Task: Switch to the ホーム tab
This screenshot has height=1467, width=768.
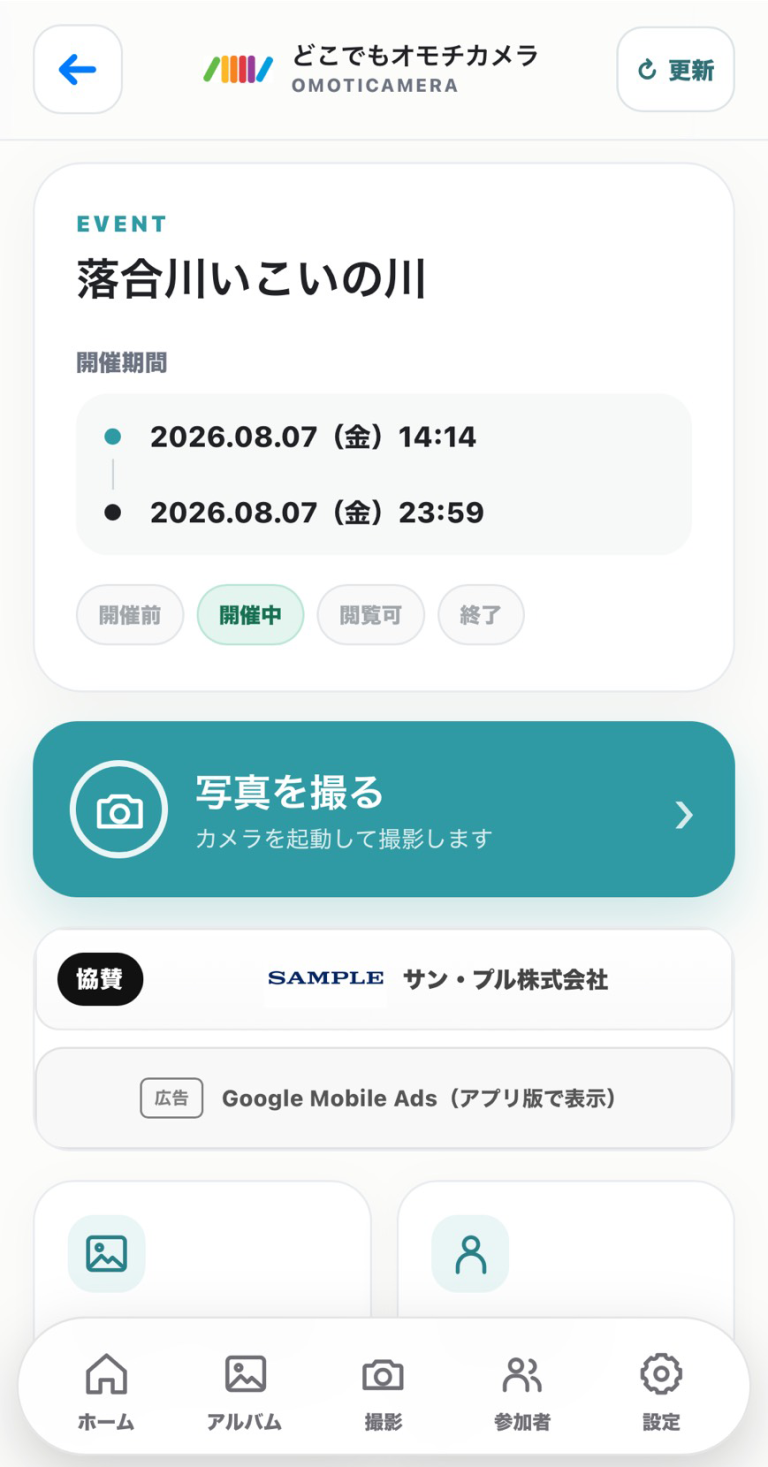Action: pos(106,1391)
